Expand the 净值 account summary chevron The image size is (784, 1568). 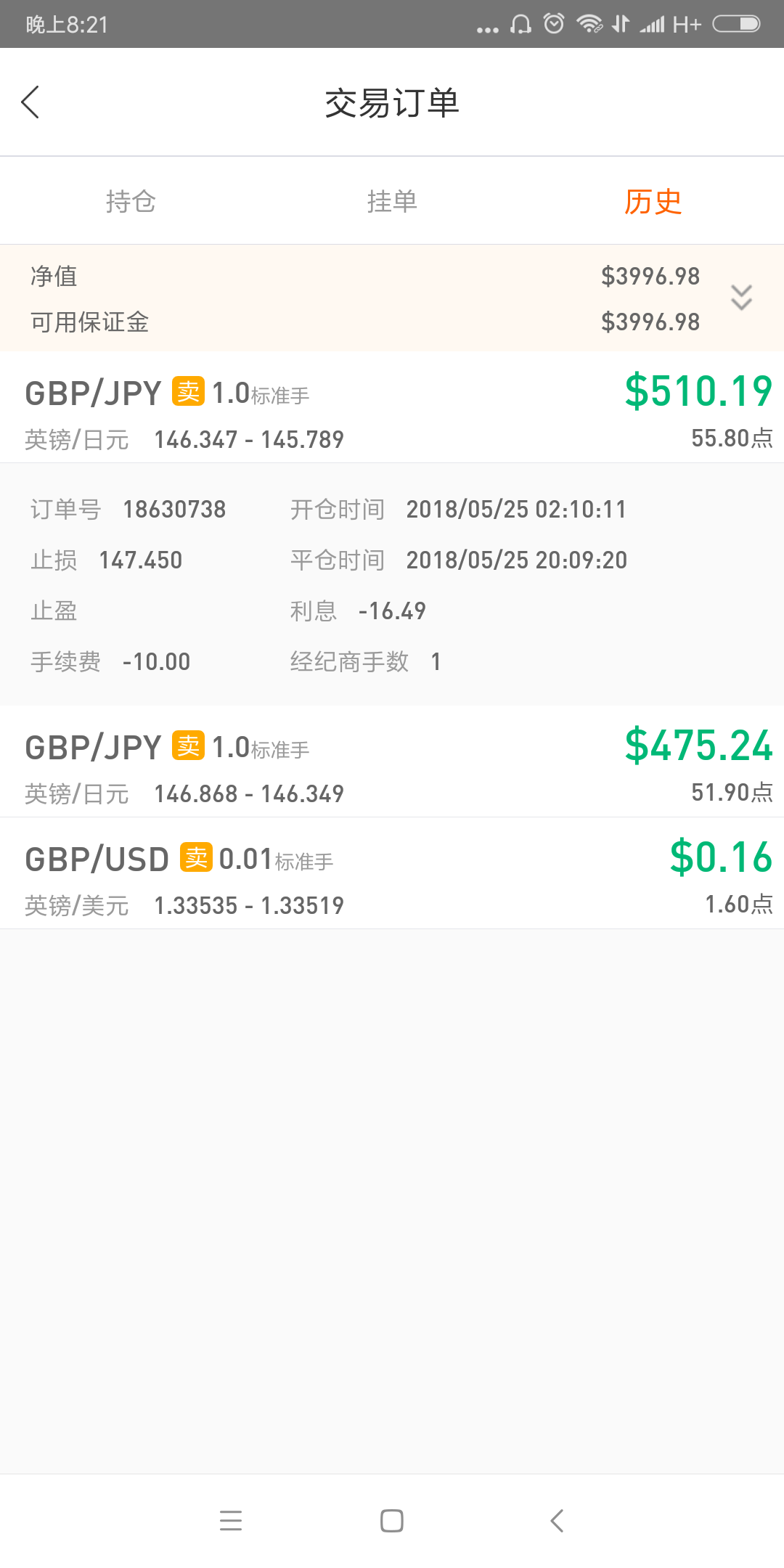[741, 298]
